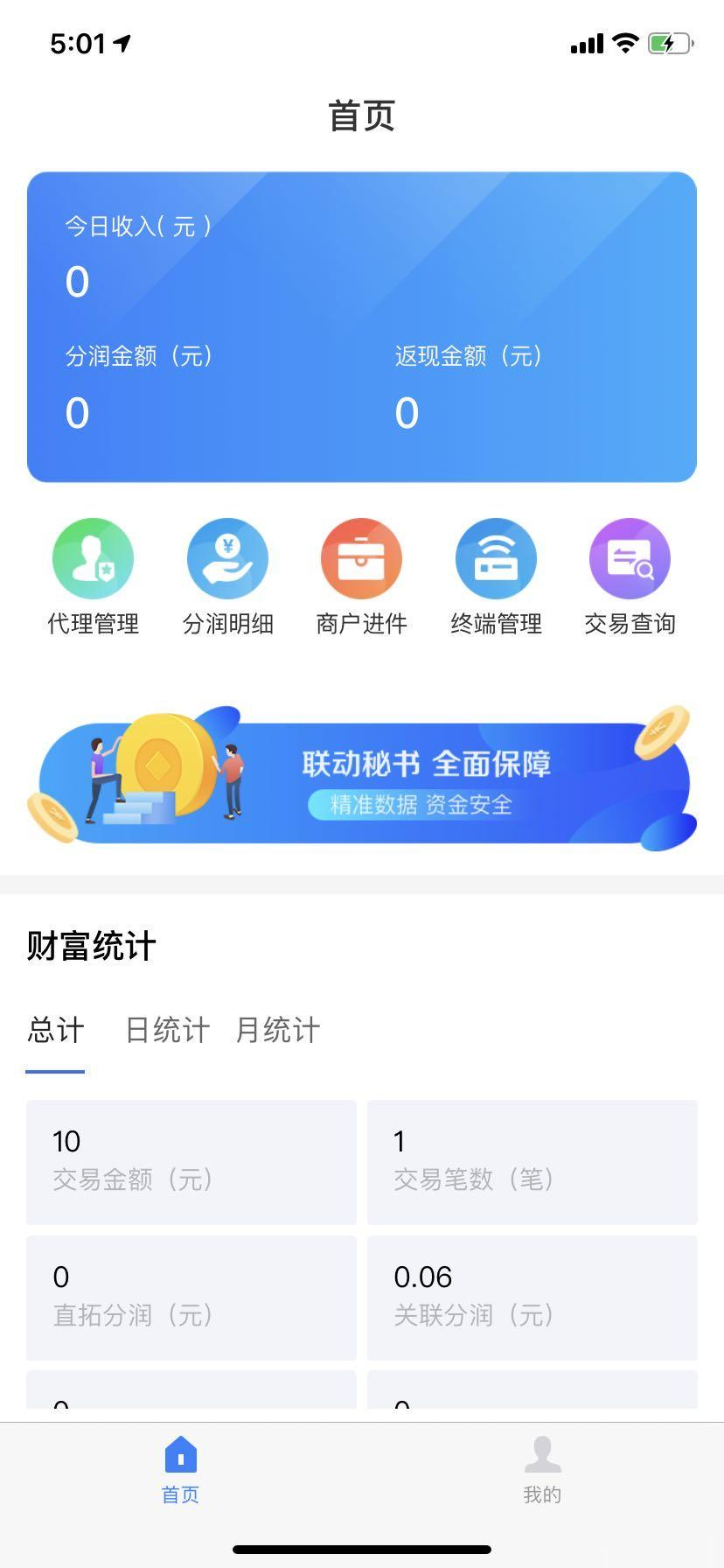Image resolution: width=724 pixels, height=1568 pixels.
Task: Switch to the 日统计 (Daily Stats) tab
Action: [166, 1030]
